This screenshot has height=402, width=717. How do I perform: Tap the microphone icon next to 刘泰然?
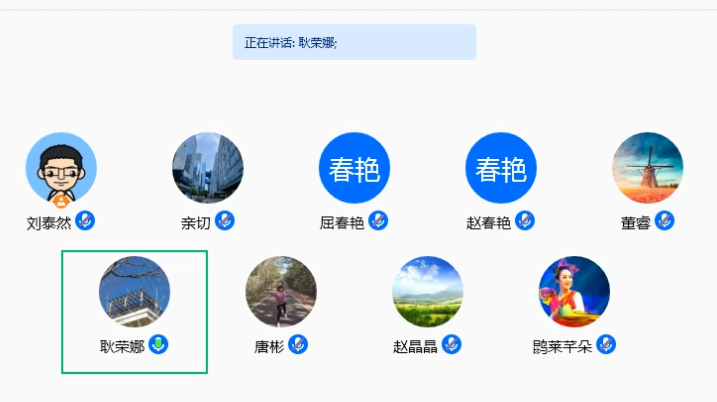point(85,221)
